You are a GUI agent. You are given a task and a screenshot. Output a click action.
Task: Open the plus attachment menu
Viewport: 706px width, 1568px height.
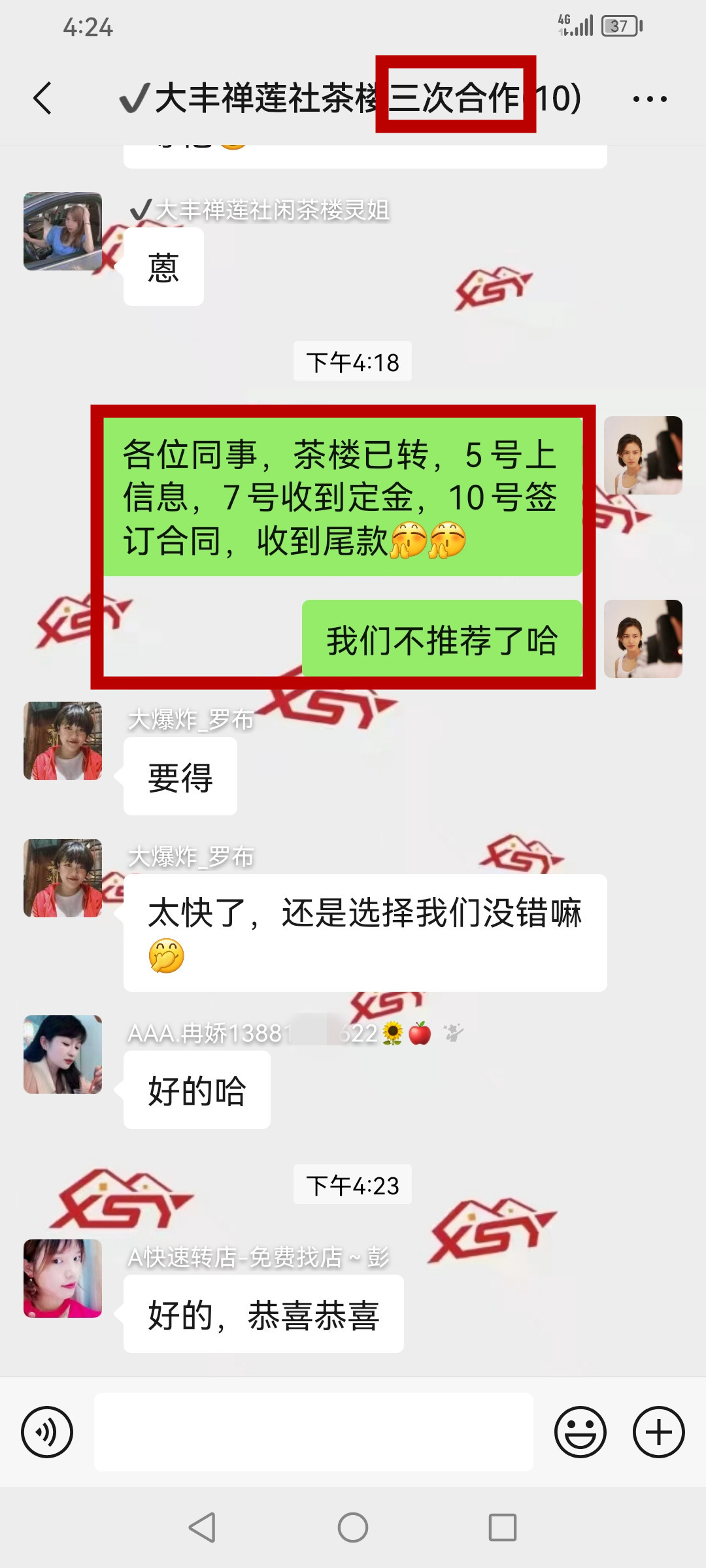pyautogui.click(x=658, y=1432)
